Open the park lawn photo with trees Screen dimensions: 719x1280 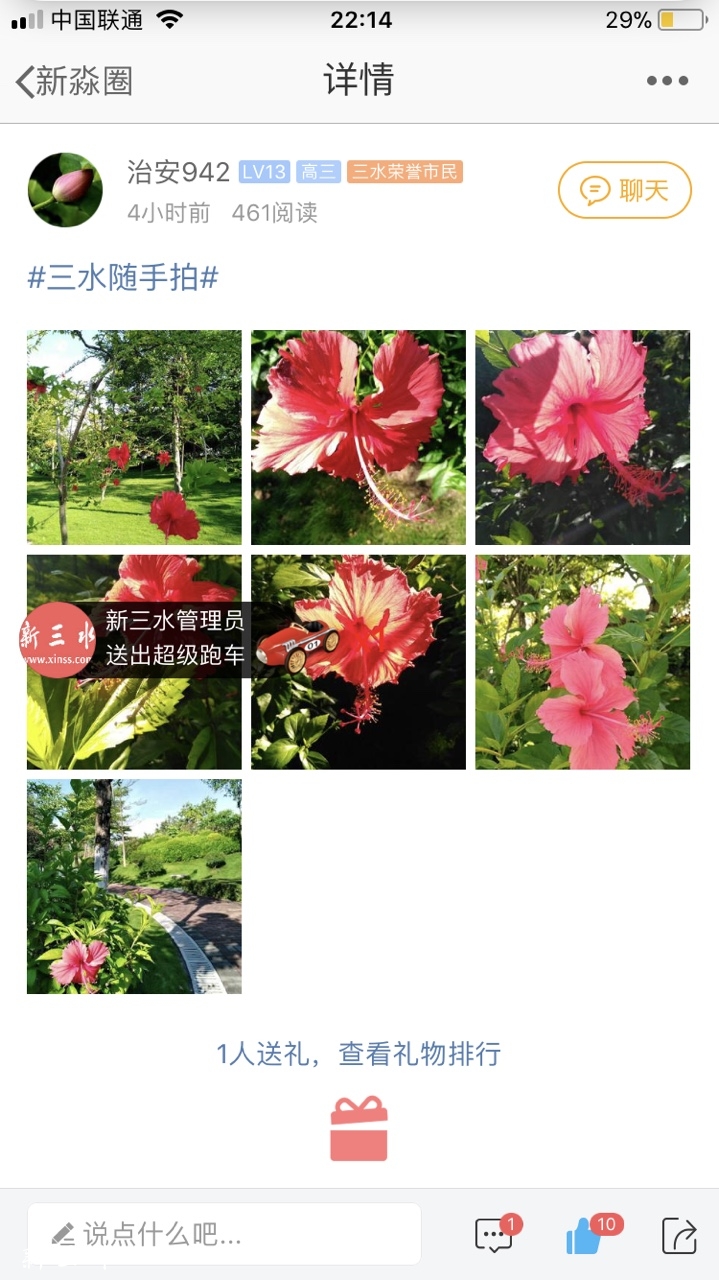pyautogui.click(x=134, y=437)
